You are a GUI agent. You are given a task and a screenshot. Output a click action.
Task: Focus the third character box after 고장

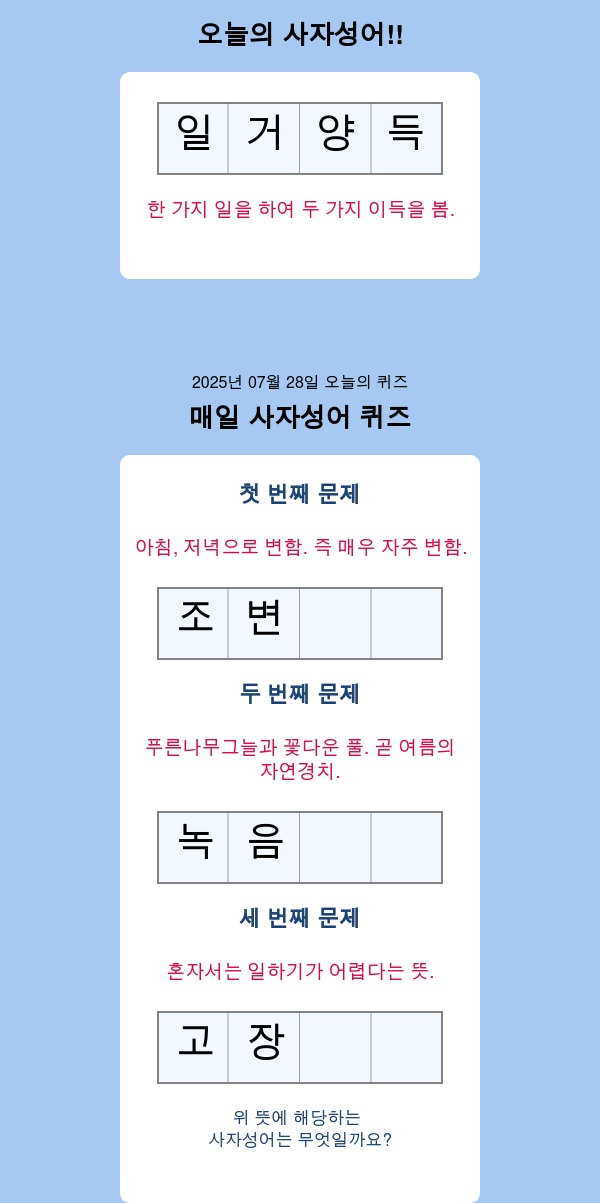pos(335,1047)
